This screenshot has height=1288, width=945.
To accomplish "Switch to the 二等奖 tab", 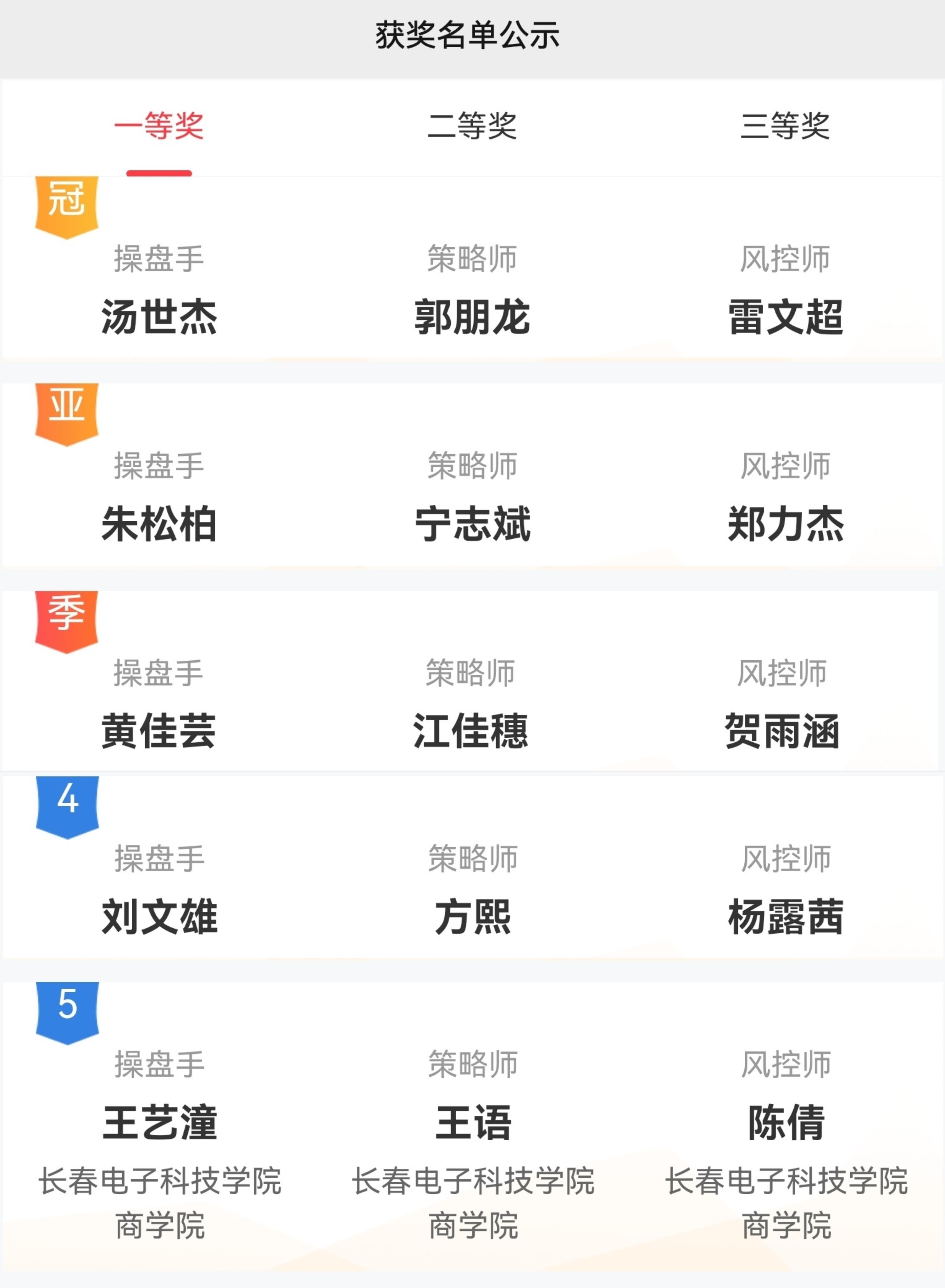I will click(x=472, y=126).
